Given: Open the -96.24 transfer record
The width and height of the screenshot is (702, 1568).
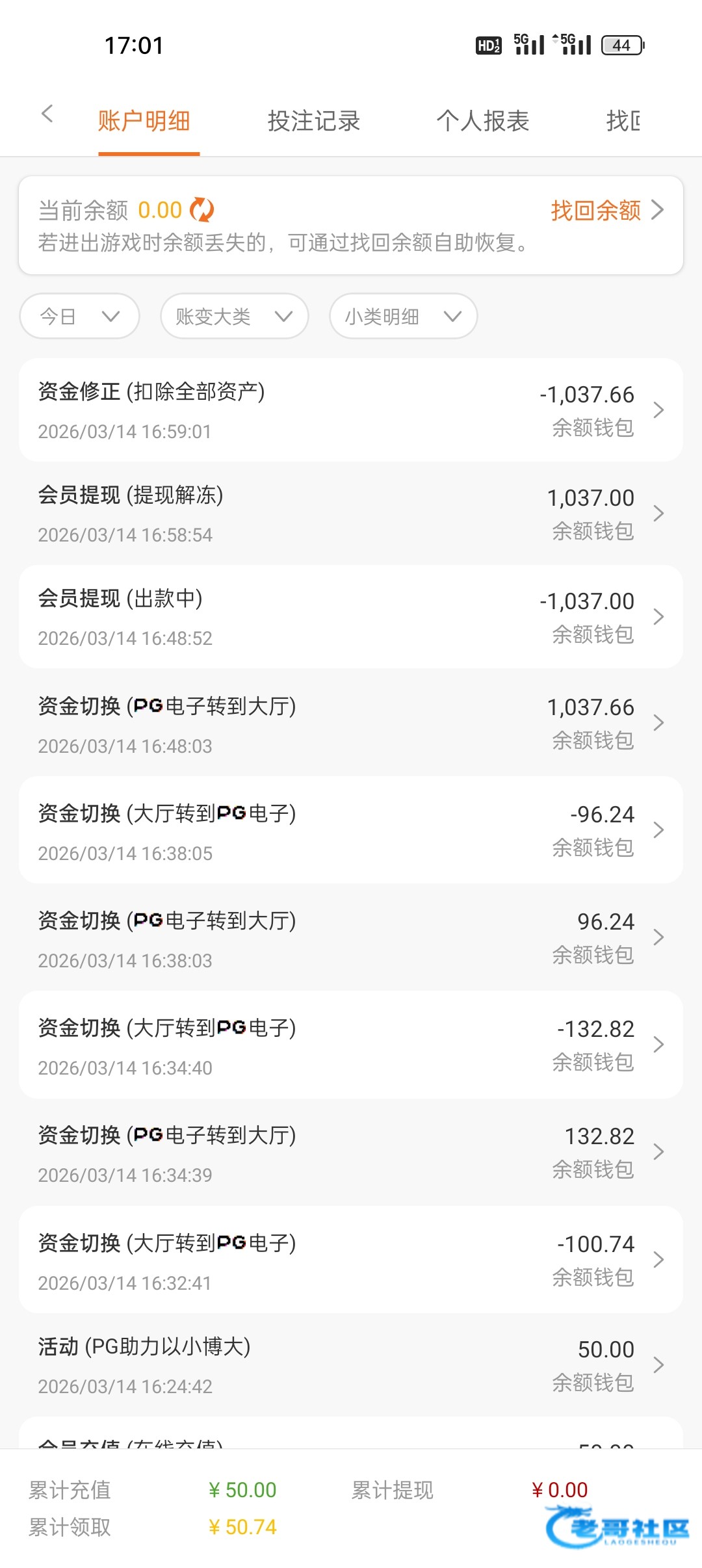Looking at the screenshot, I should 351,830.
